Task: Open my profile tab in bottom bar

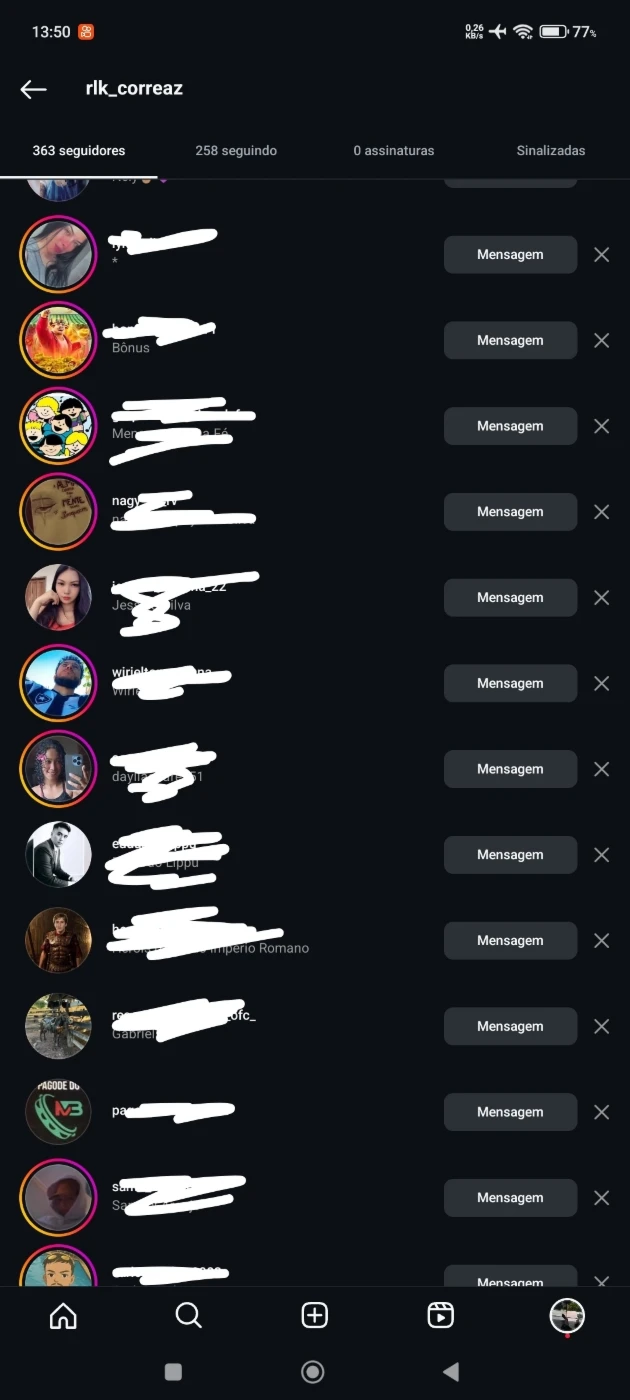Action: 567,1316
